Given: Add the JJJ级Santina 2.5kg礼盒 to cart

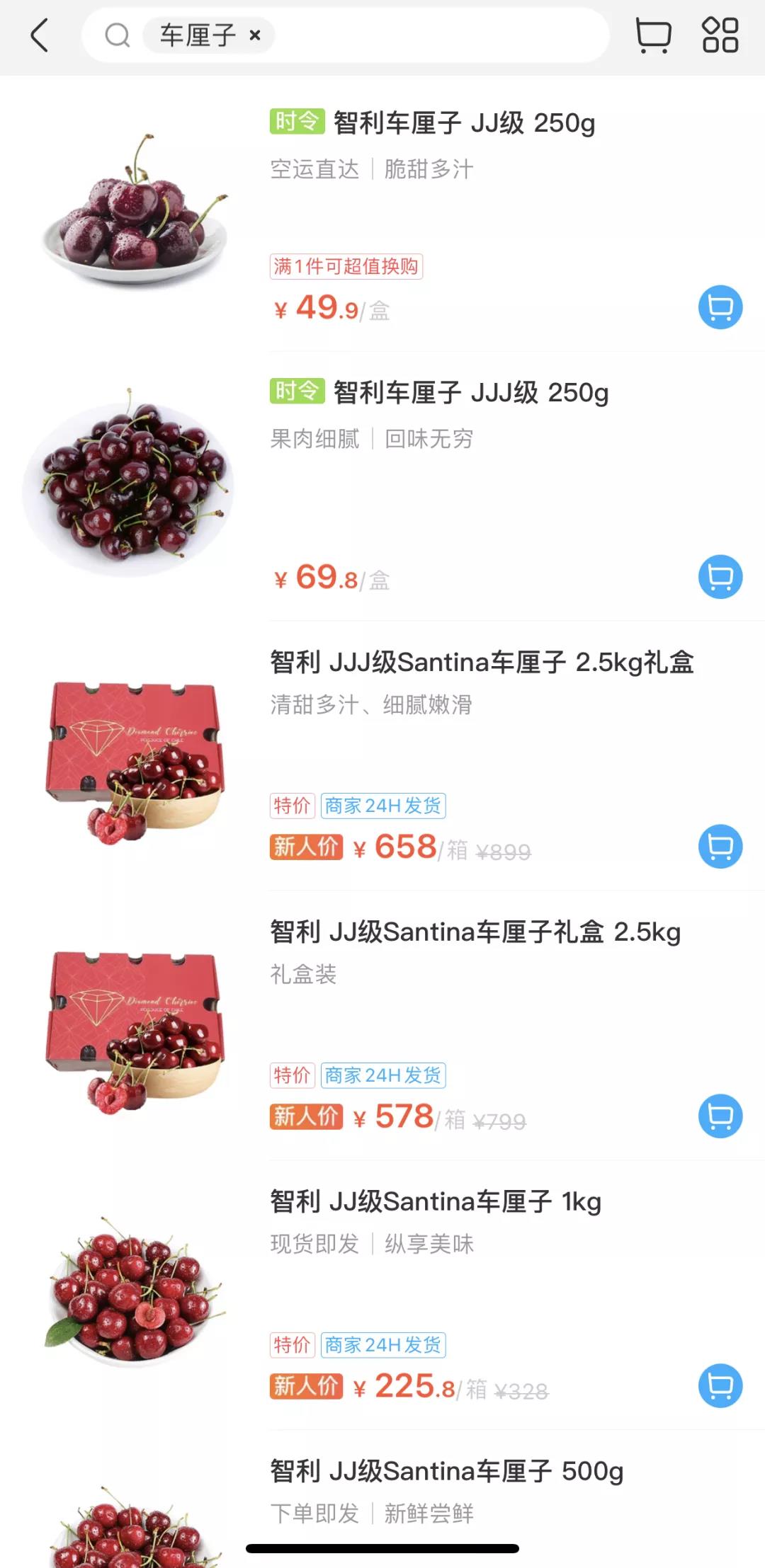Looking at the screenshot, I should click(x=720, y=847).
